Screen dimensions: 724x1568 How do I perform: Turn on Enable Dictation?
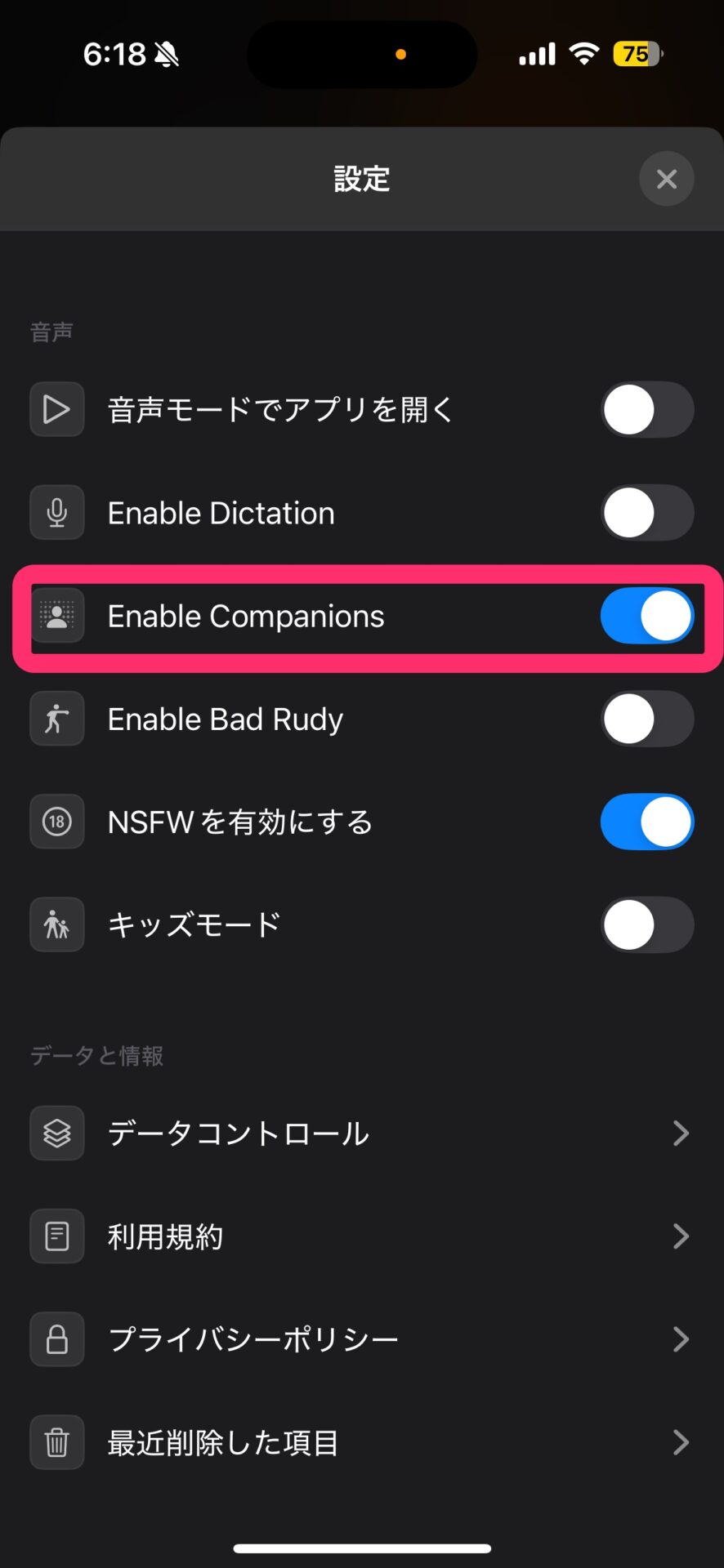point(647,513)
